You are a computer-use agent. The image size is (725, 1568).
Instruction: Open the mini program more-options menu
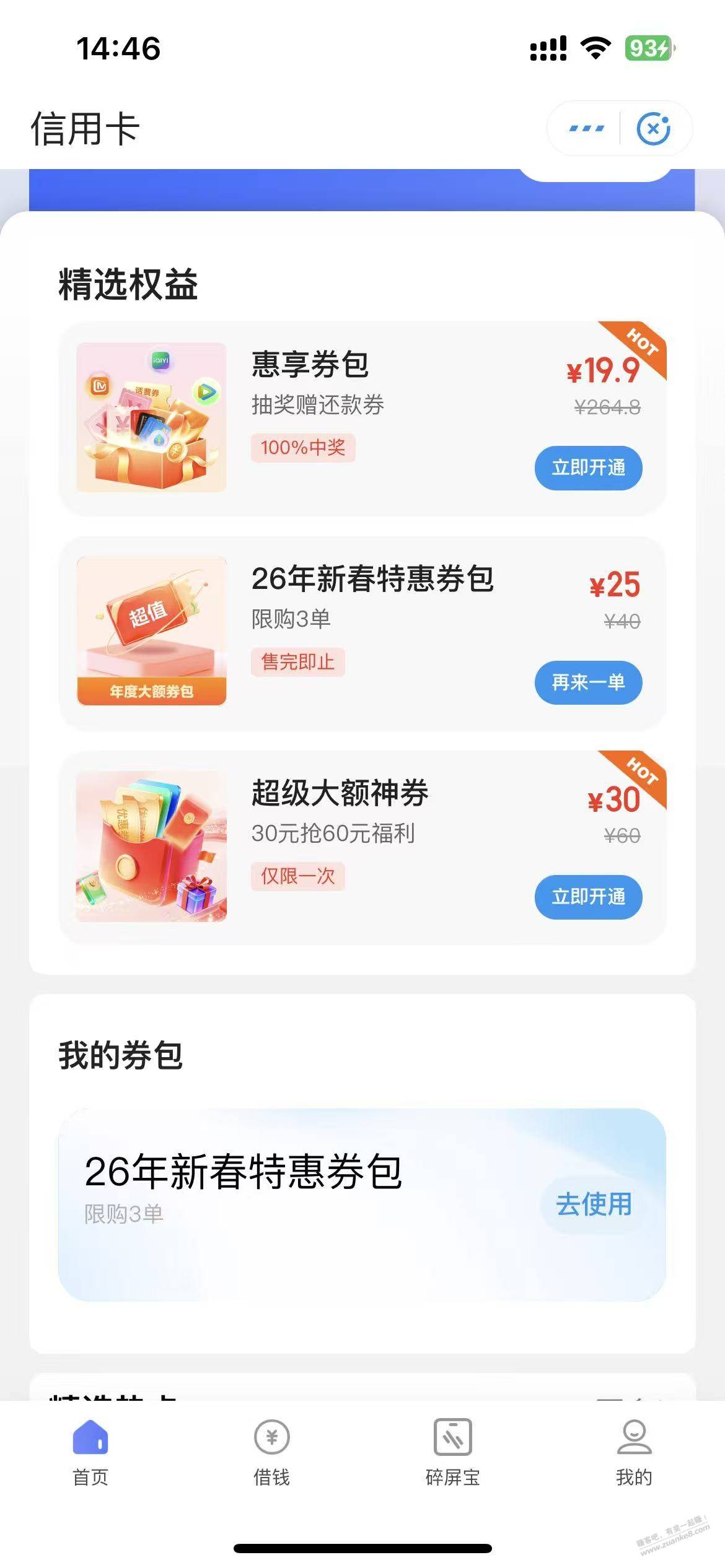point(586,129)
